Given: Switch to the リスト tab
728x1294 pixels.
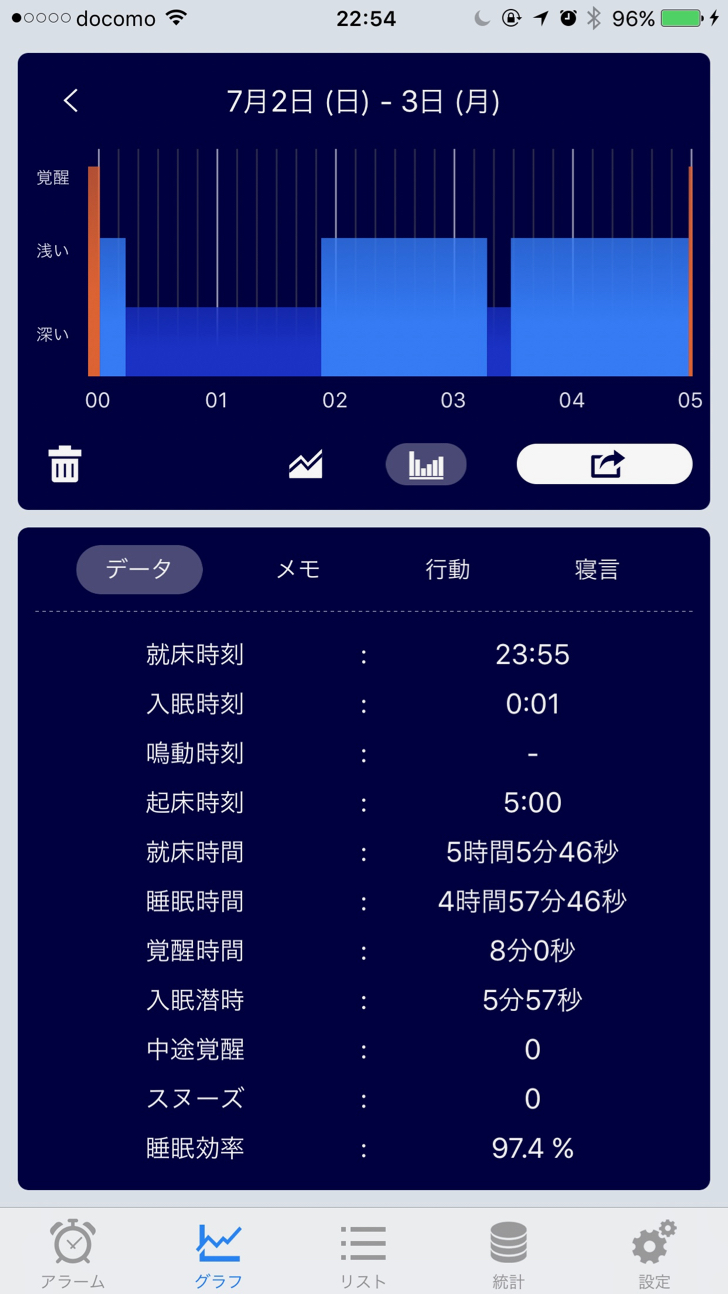Looking at the screenshot, I should tap(363, 1253).
